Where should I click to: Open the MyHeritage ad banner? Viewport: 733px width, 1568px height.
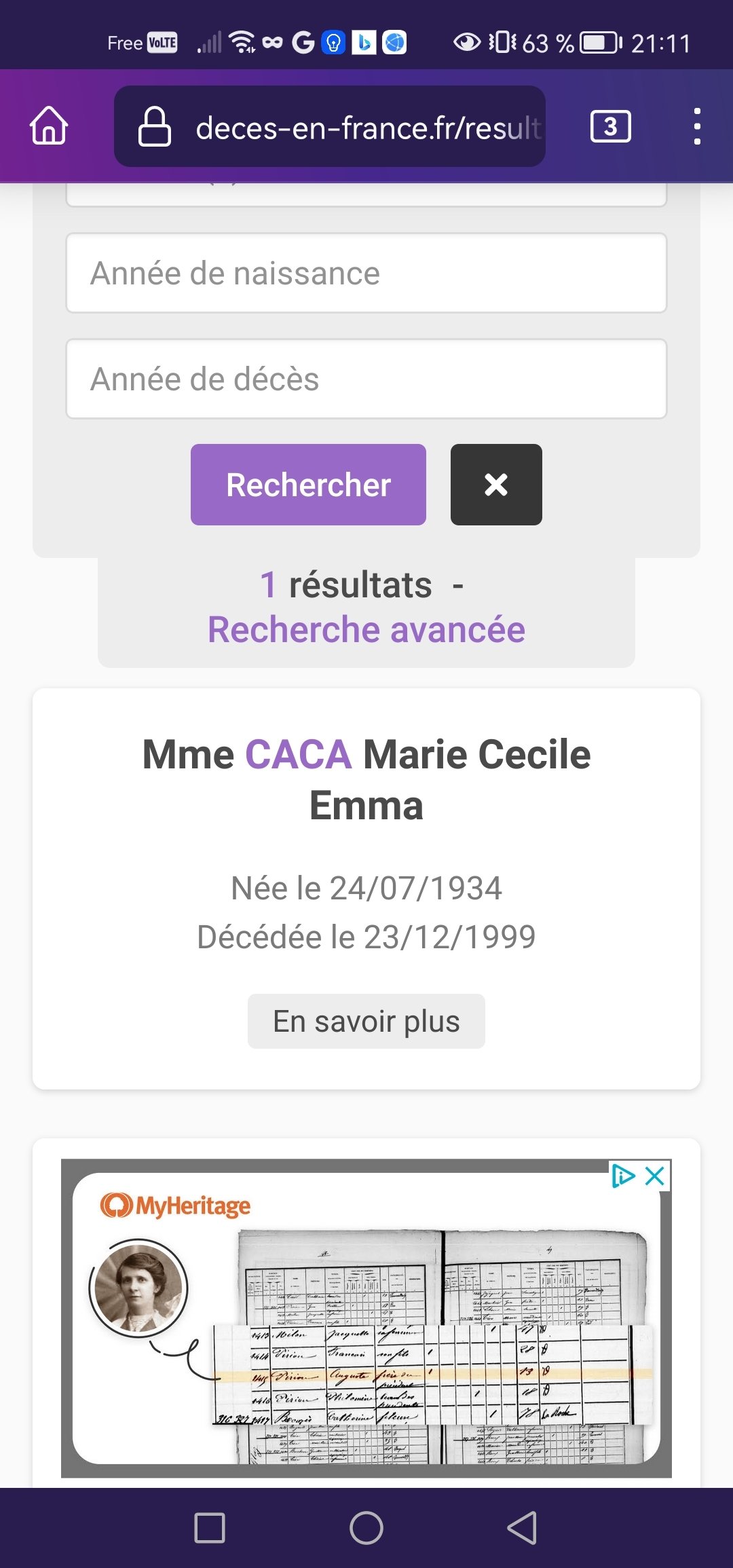[x=366, y=1318]
